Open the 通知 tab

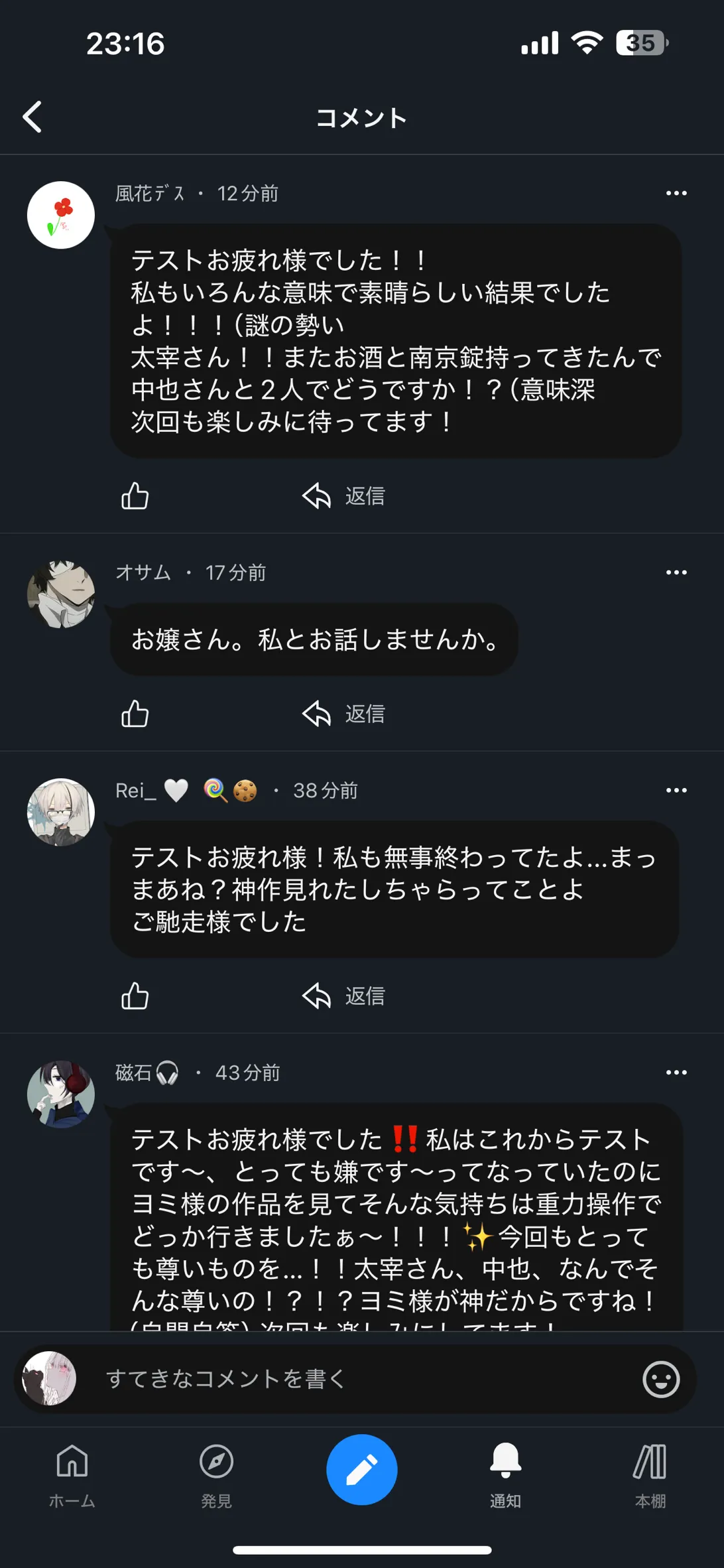[506, 1475]
